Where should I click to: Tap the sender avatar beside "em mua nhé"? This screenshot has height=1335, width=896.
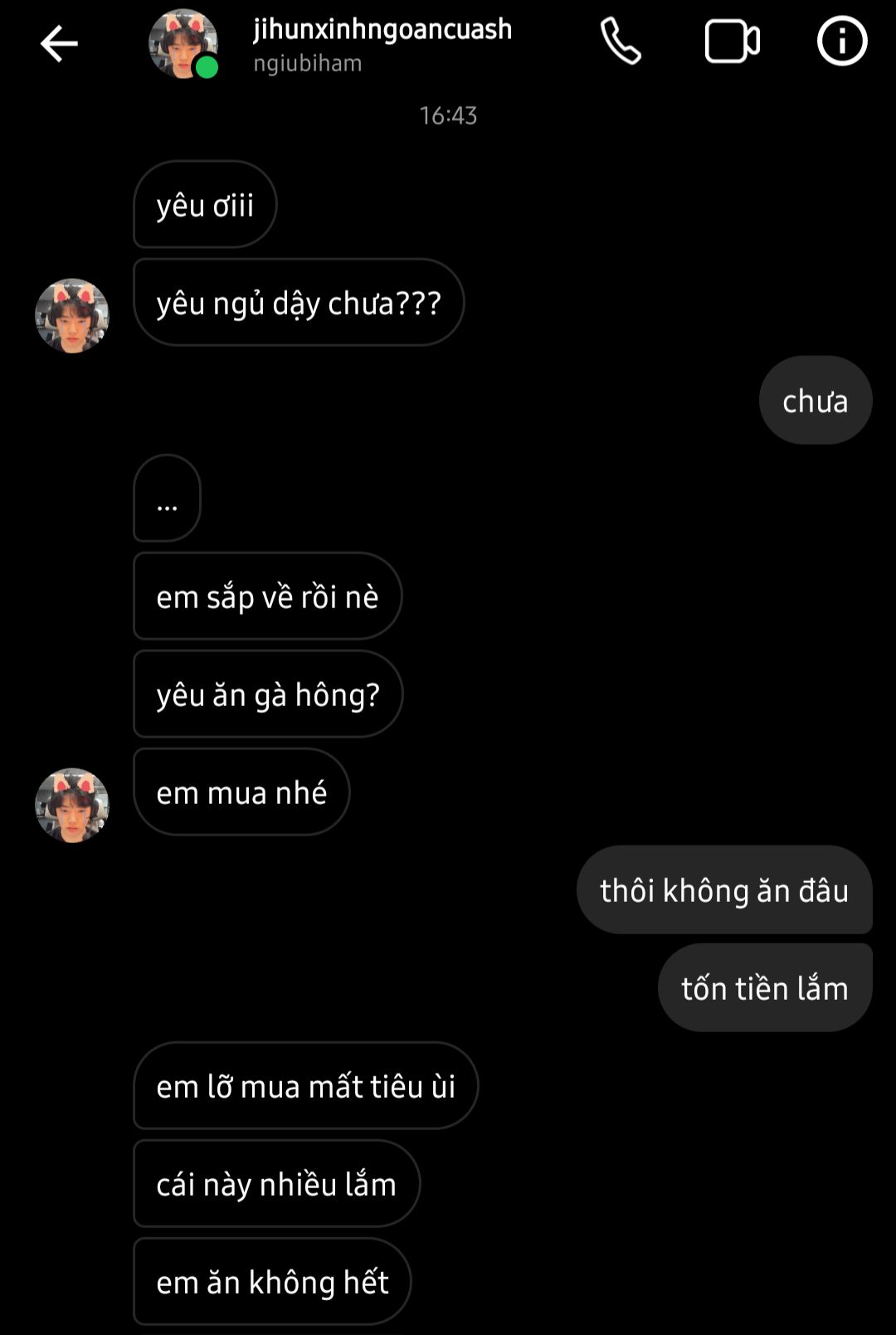tap(72, 804)
